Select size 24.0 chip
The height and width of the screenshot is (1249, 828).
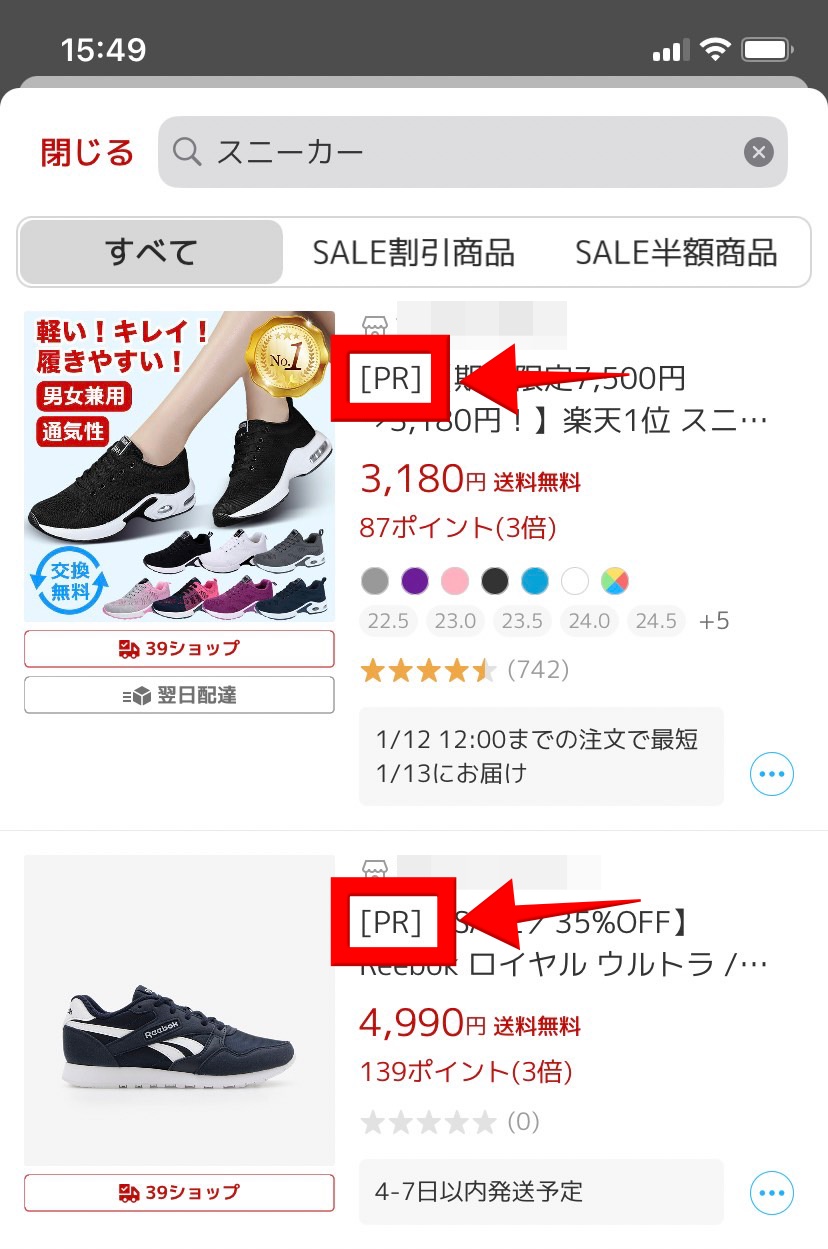tap(589, 621)
